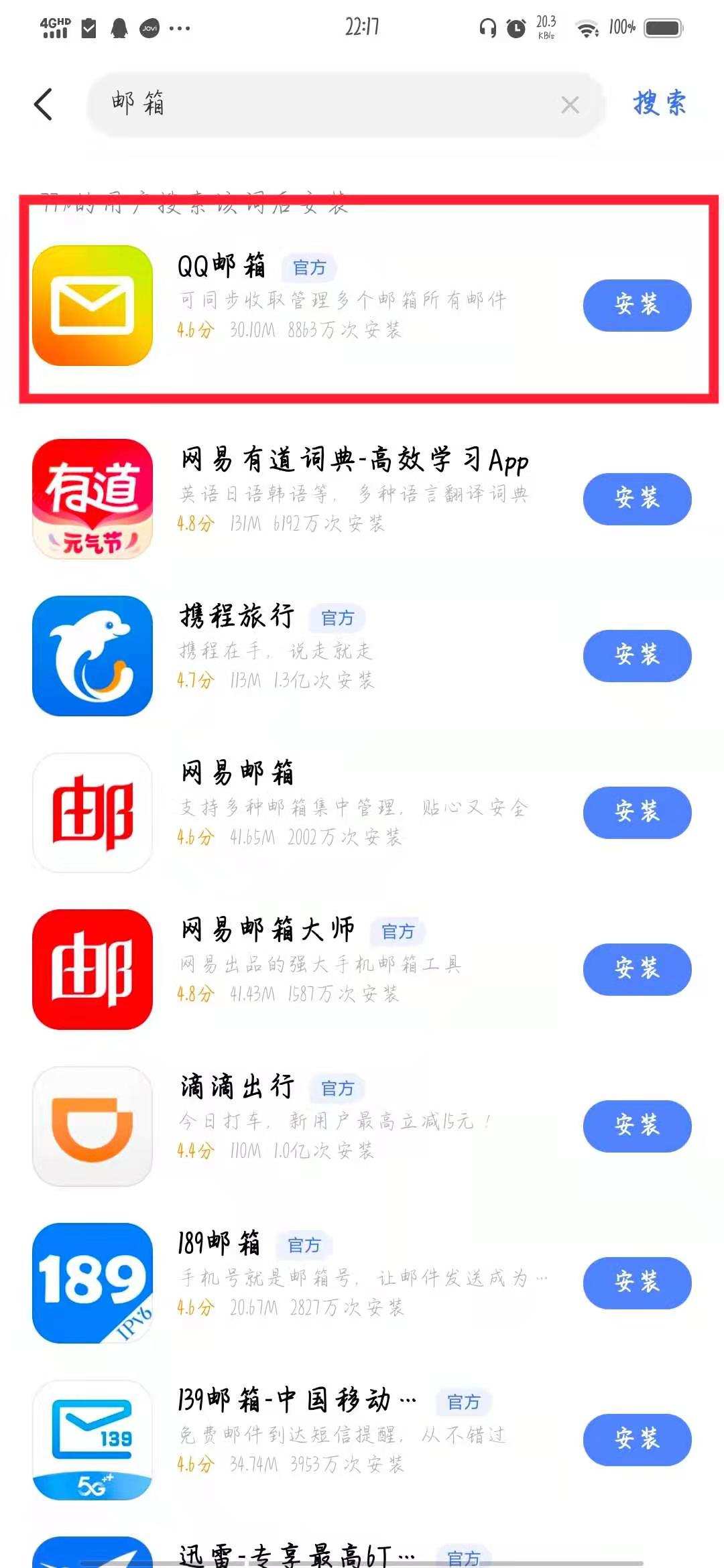The width and height of the screenshot is (724, 1568).
Task: Go back using the left arrow
Action: 43,105
